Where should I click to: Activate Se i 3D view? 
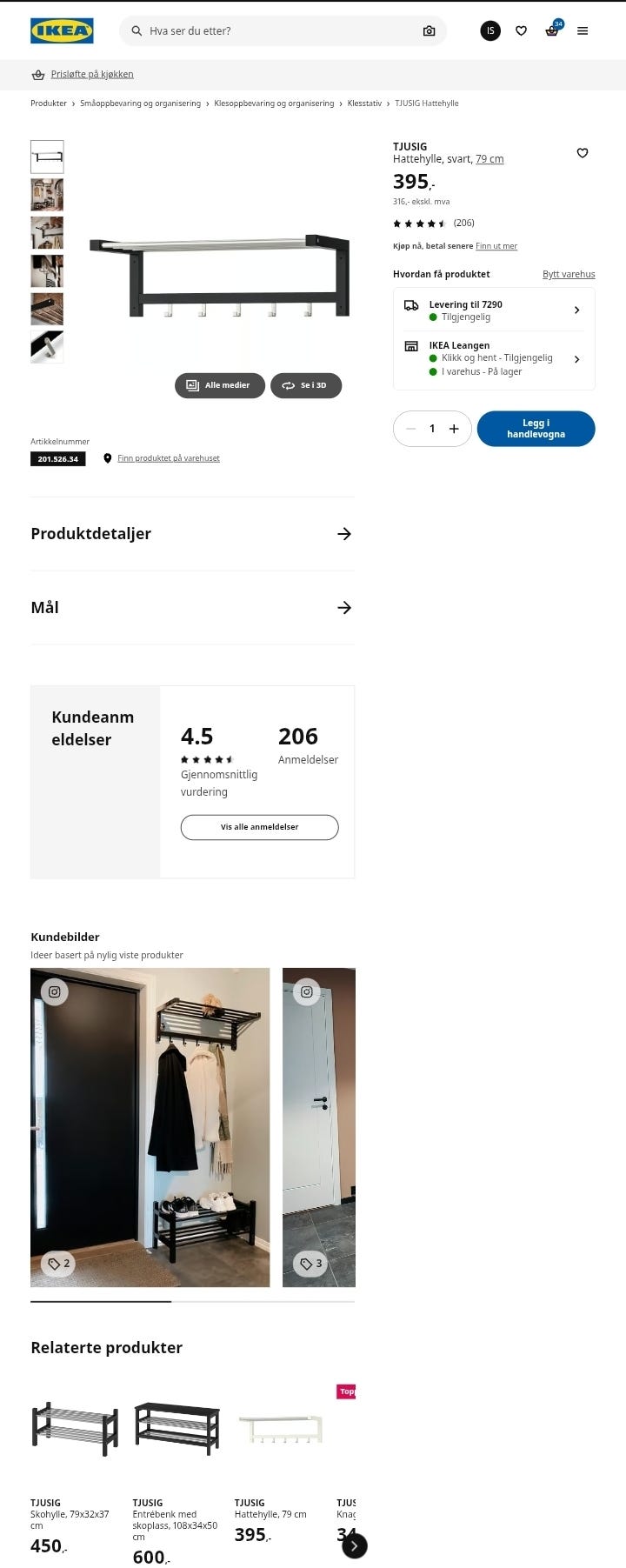pyautogui.click(x=306, y=385)
